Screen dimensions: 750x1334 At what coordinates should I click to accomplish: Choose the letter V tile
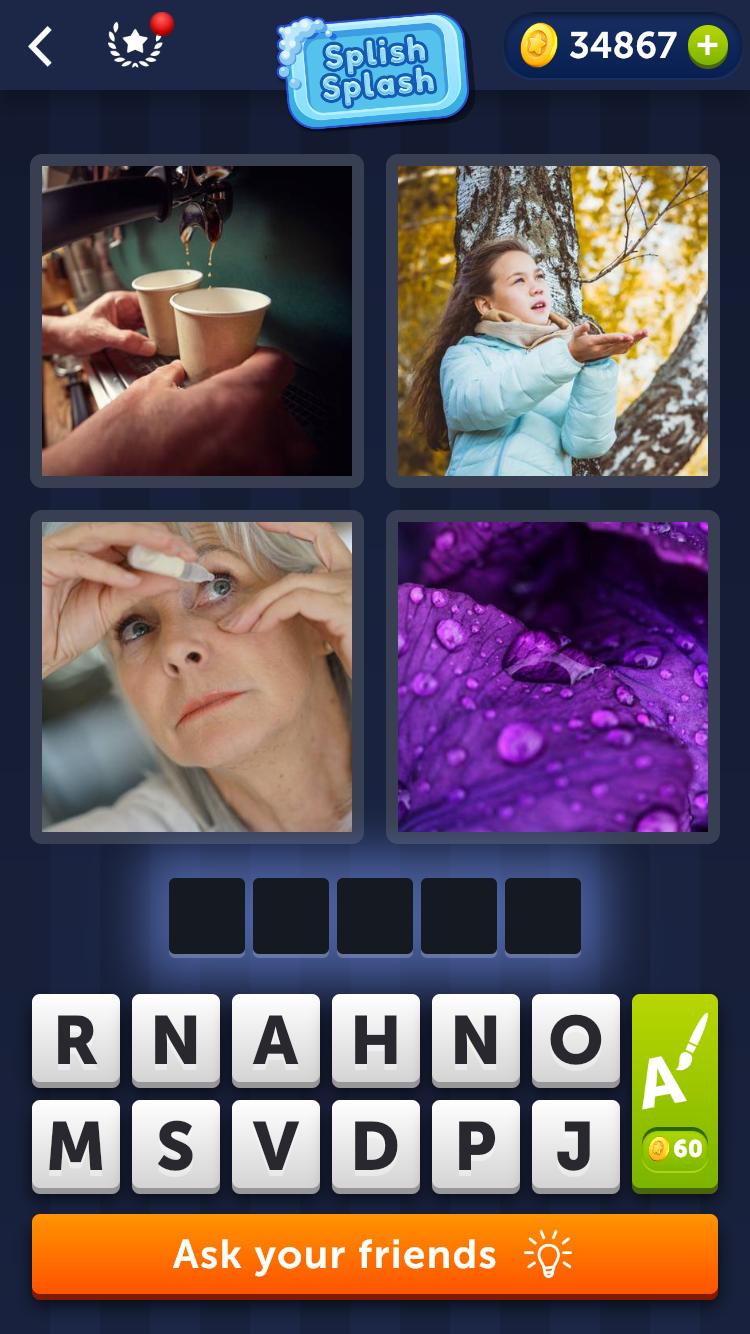[x=276, y=1146]
